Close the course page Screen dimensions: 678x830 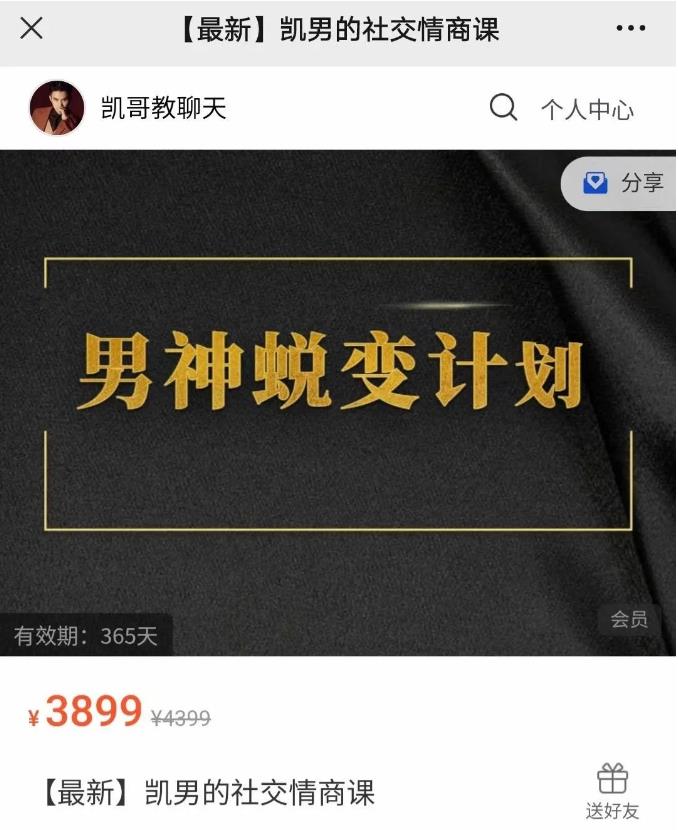pos(31,28)
